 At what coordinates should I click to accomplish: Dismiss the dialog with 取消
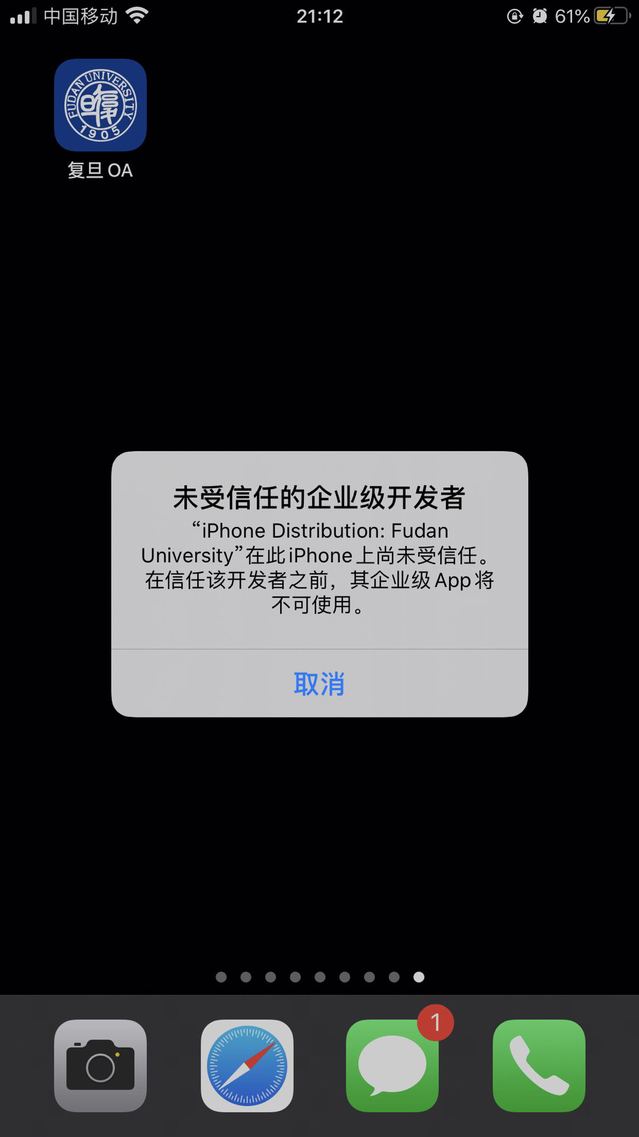(x=319, y=684)
